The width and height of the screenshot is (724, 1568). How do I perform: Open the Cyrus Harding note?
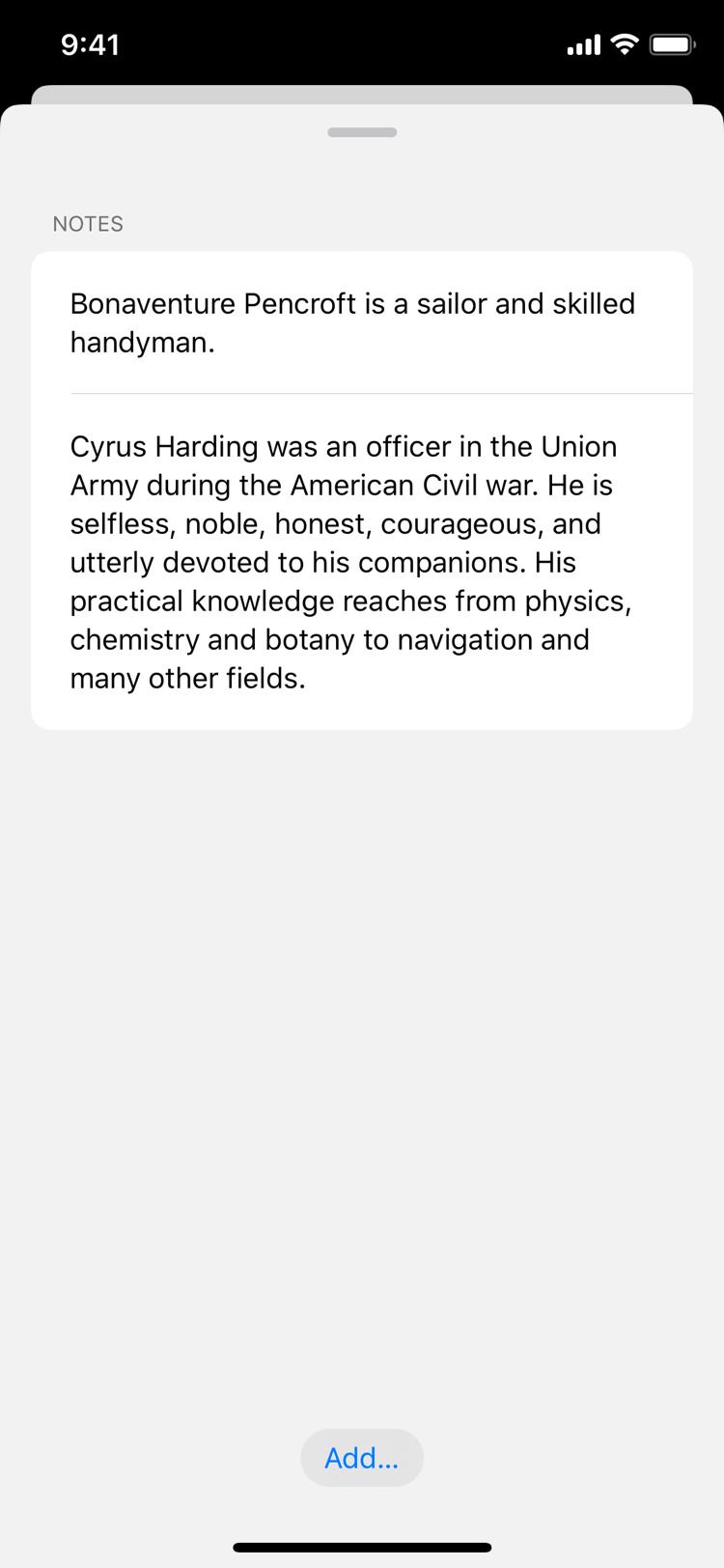362,562
